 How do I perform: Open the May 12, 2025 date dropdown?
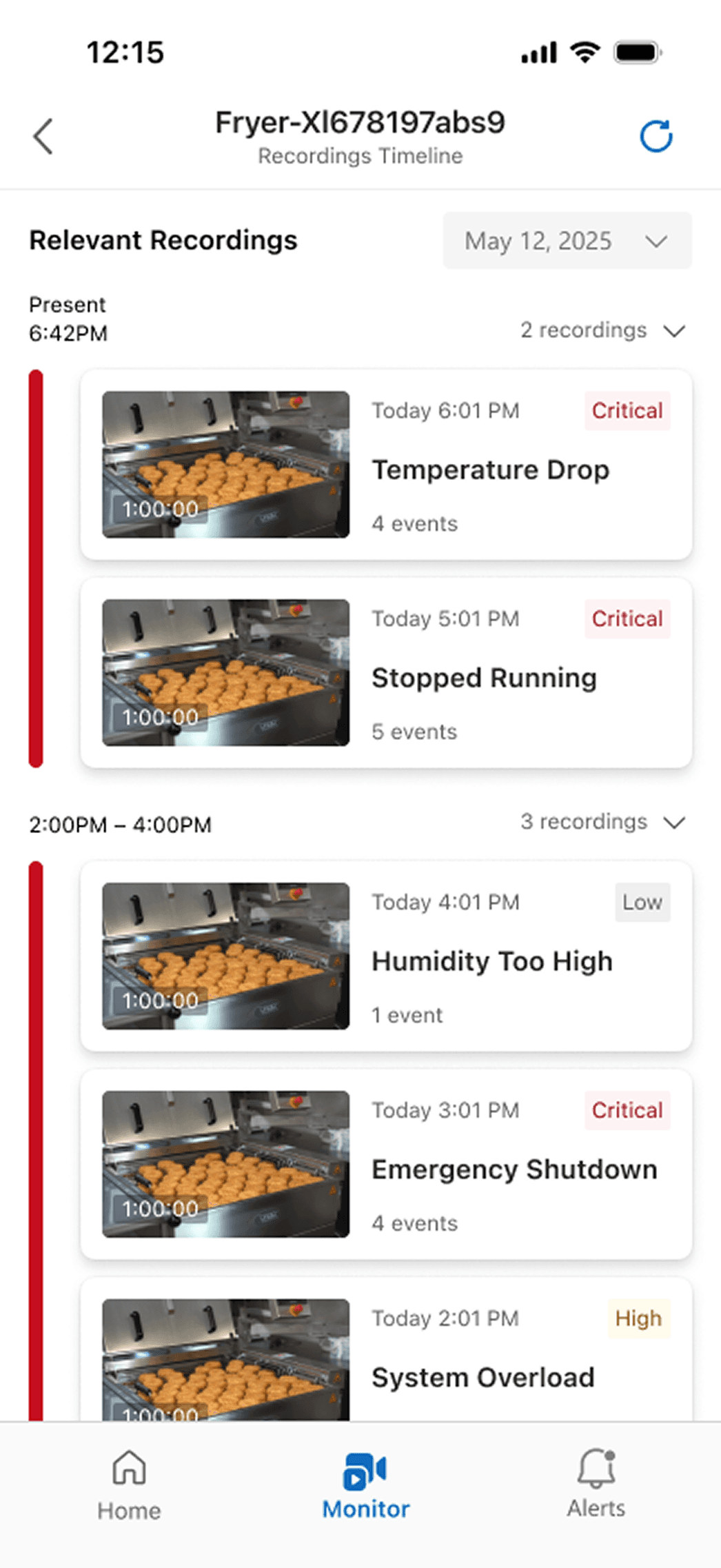tap(567, 241)
